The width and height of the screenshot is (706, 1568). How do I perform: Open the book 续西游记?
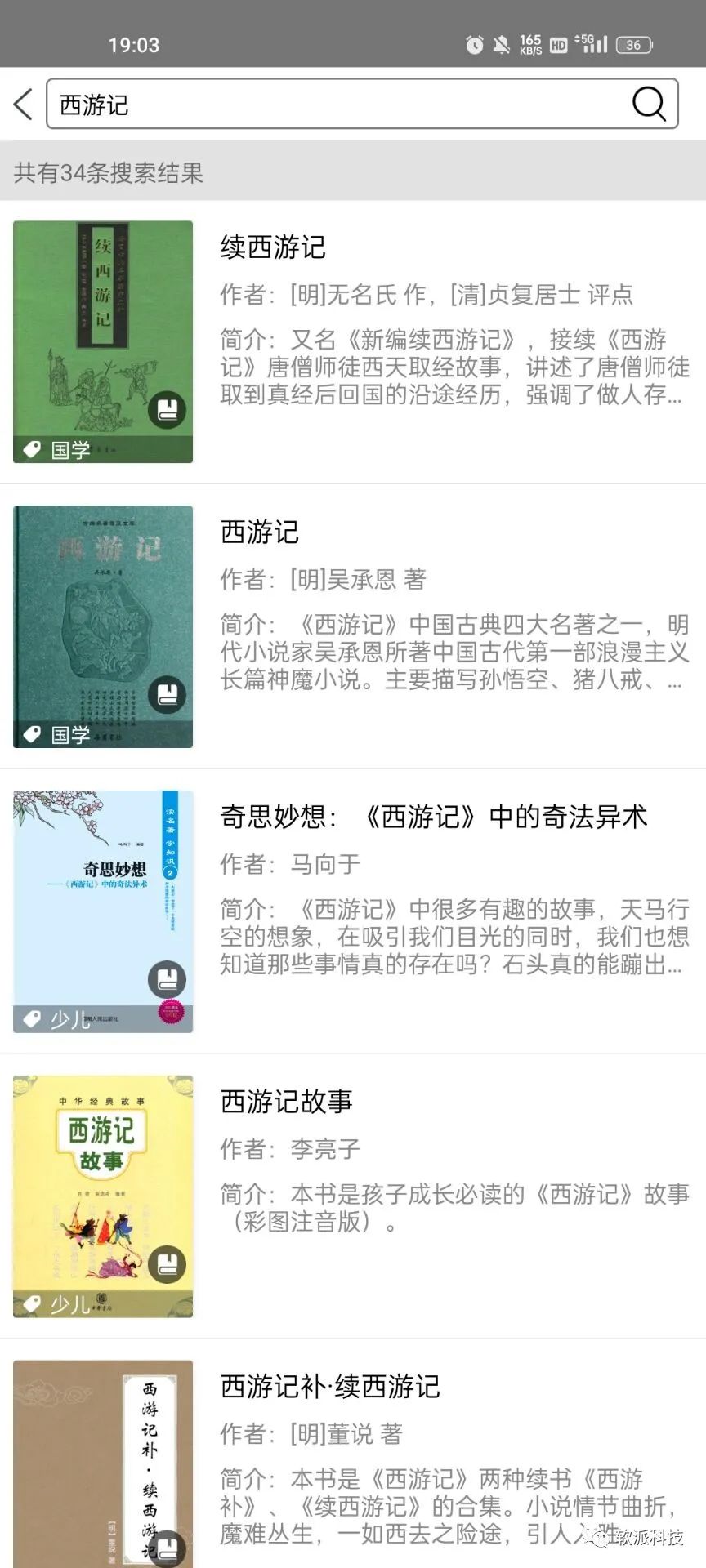[273, 247]
